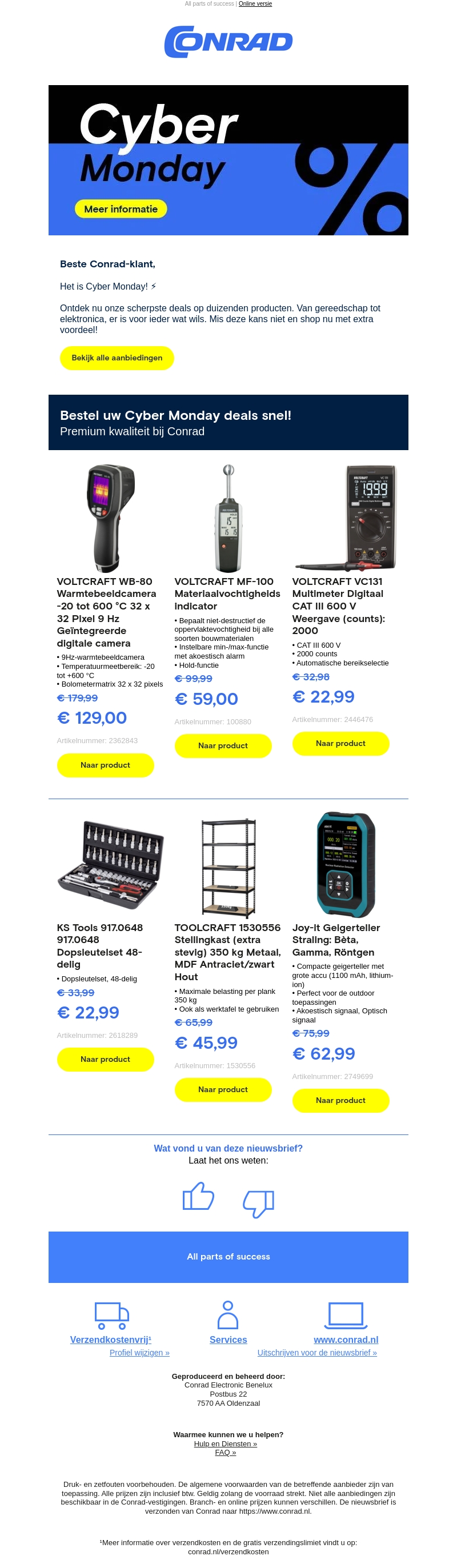The height and width of the screenshot is (1568, 457).
Task: Open the Online versie link
Action: tap(255, 3)
